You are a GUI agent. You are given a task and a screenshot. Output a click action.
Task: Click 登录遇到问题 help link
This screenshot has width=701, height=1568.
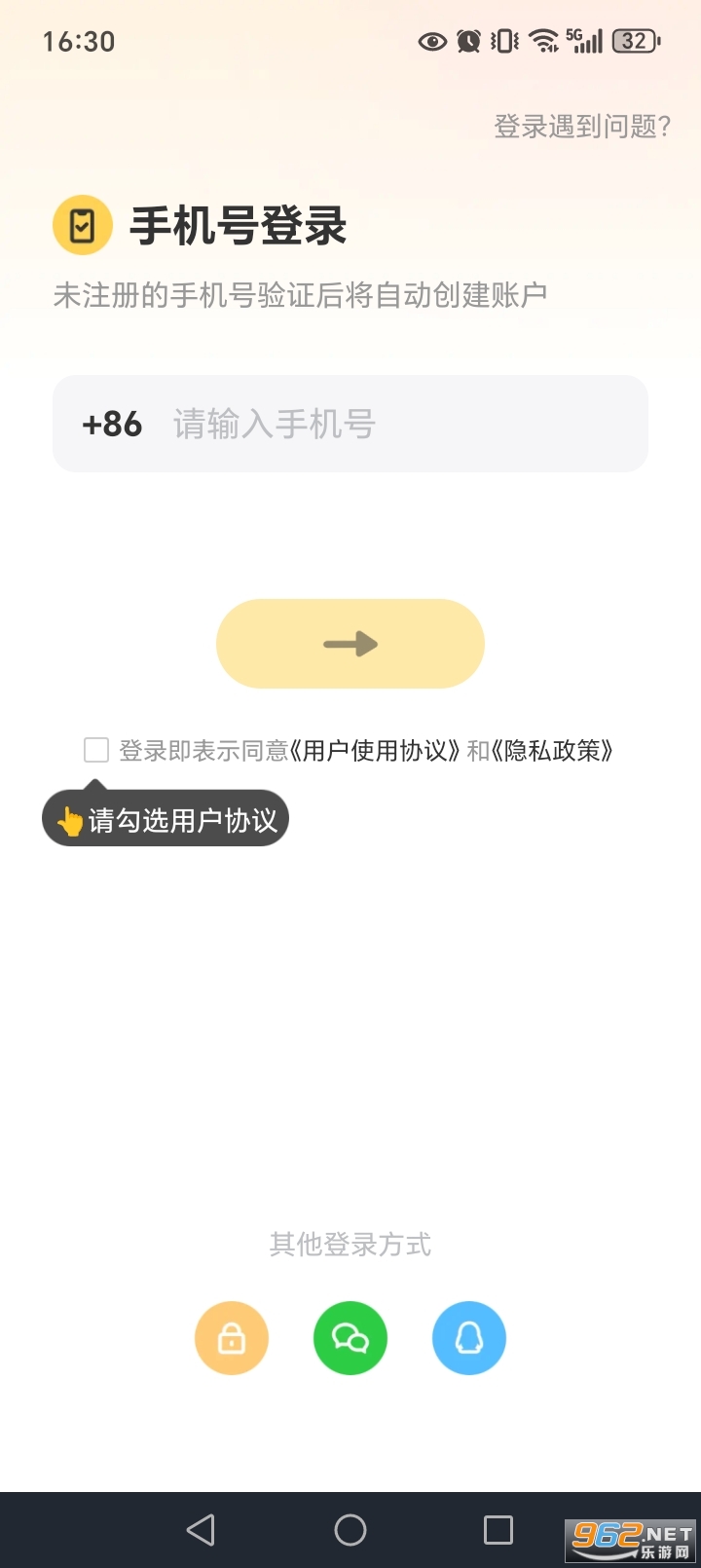coord(581,127)
